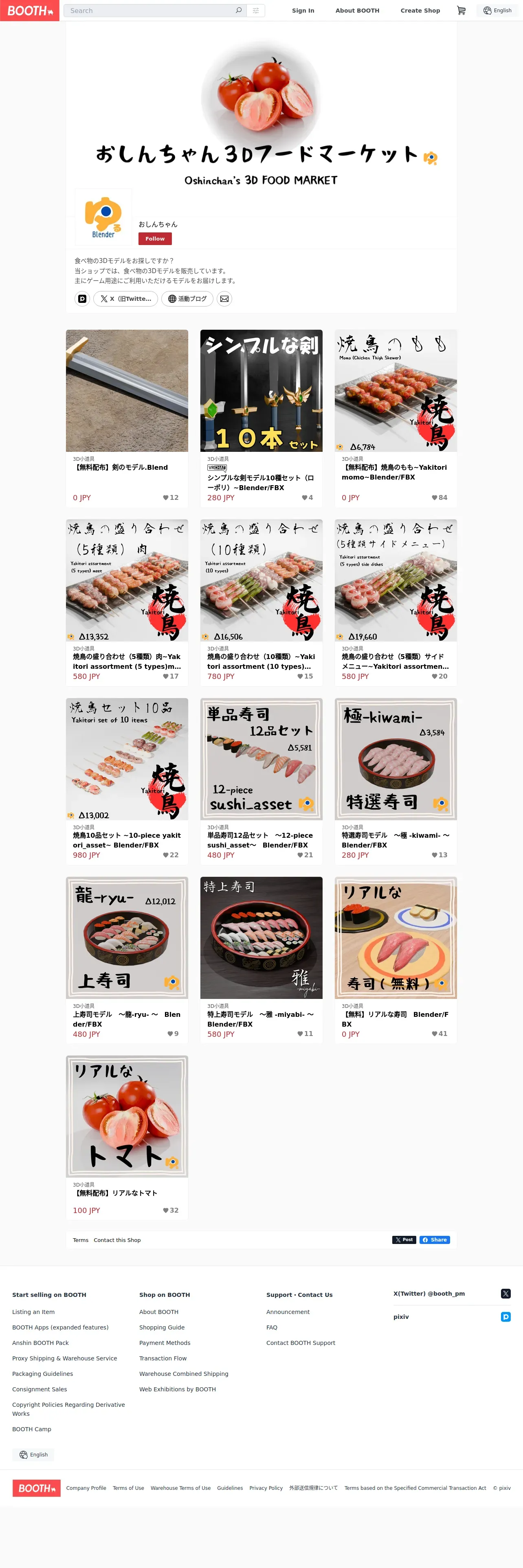Viewport: 523px width, 1568px height.
Task: Open the mail contact icon
Action: (x=225, y=299)
